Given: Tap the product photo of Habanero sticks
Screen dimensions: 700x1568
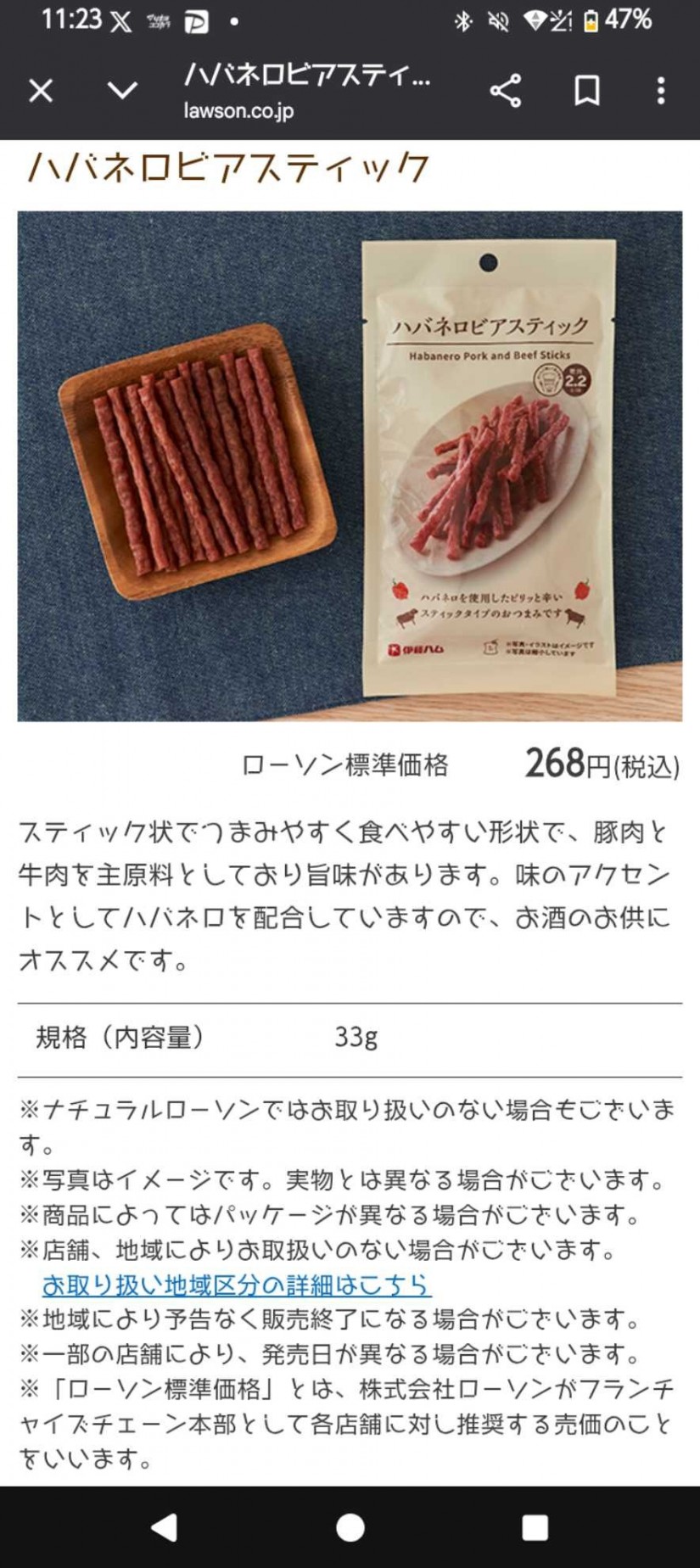Looking at the screenshot, I should pos(350,464).
